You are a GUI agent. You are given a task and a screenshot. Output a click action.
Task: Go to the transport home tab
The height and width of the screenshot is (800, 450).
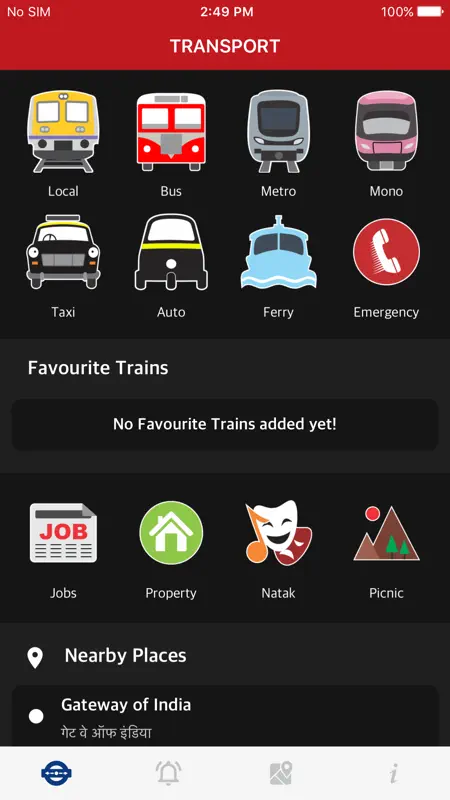tap(56, 773)
